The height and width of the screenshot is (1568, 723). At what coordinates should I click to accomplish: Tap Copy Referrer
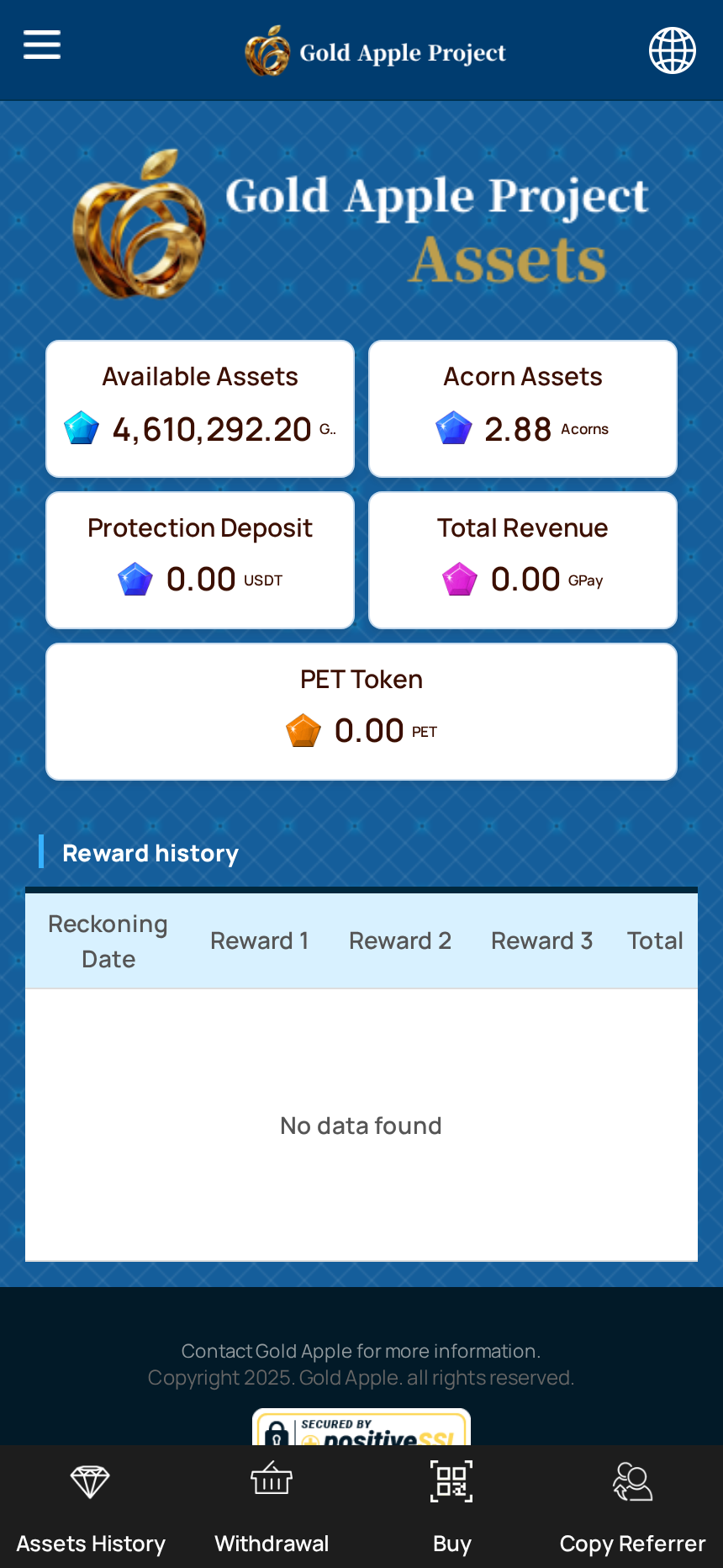[632, 1507]
